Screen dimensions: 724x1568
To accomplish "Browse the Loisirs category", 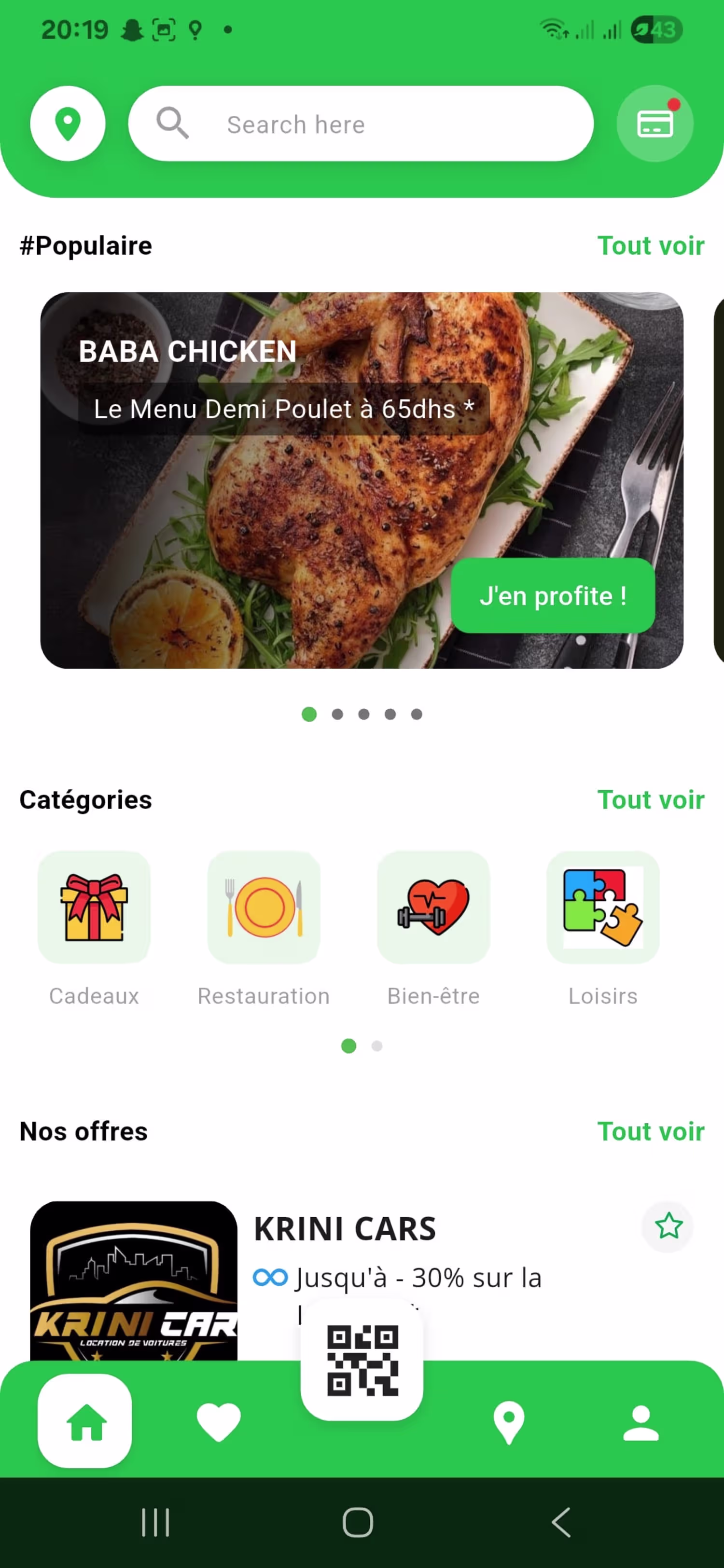I will [x=603, y=908].
